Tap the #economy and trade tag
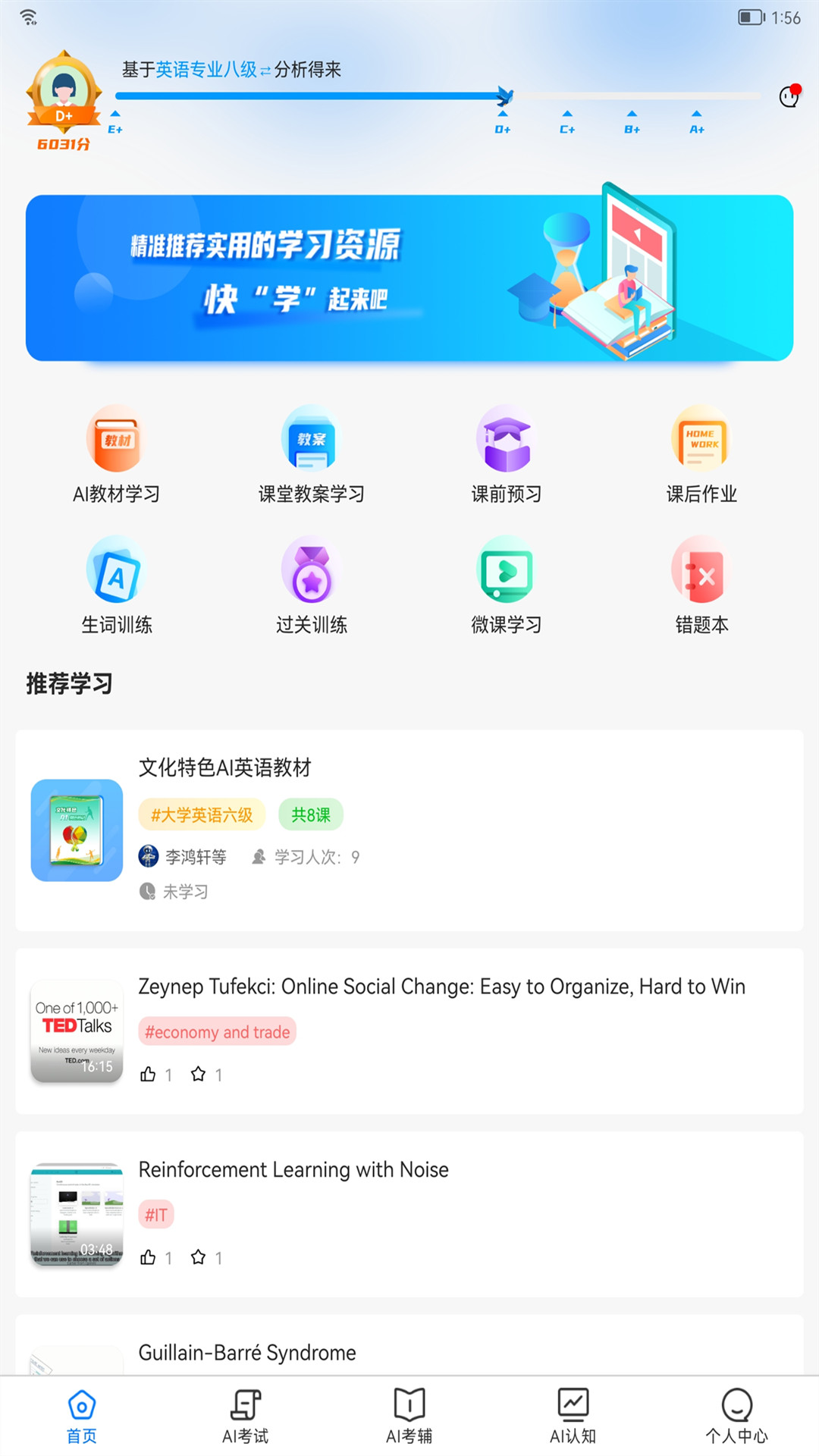Image resolution: width=819 pixels, height=1456 pixels. [x=217, y=1031]
